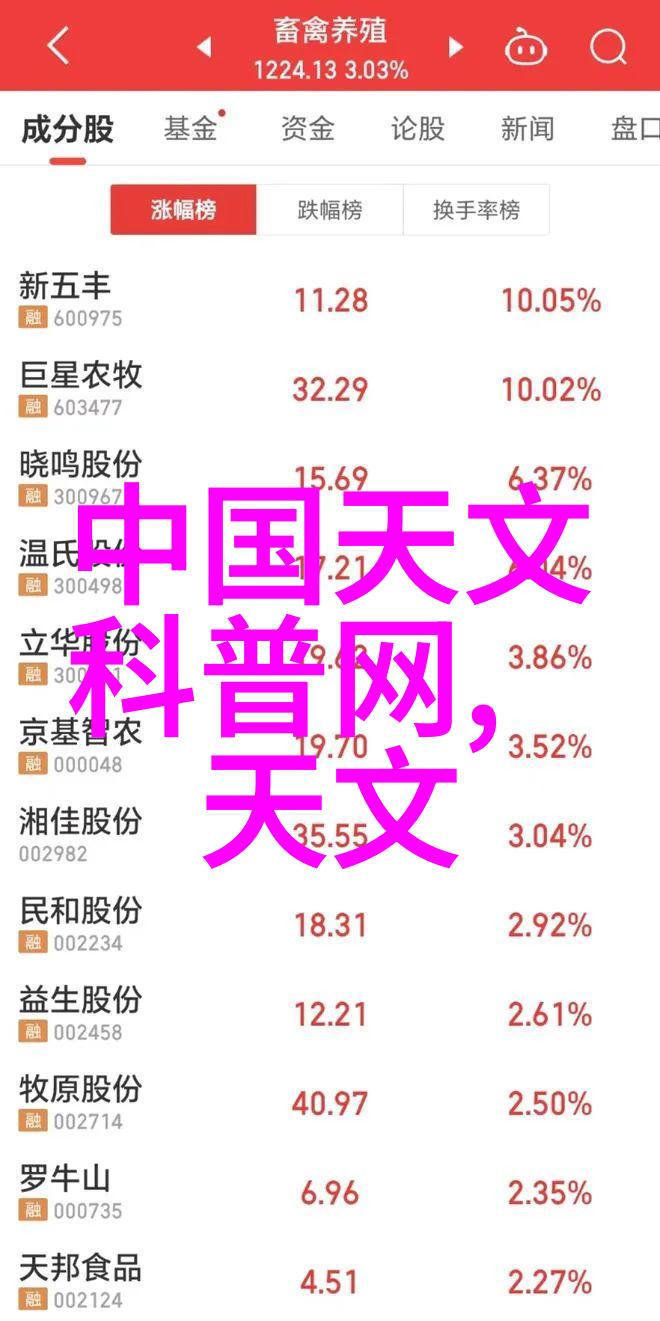Open stock 牧原股份 002714
The width and height of the screenshot is (660, 1321).
pyautogui.click(x=330, y=1103)
